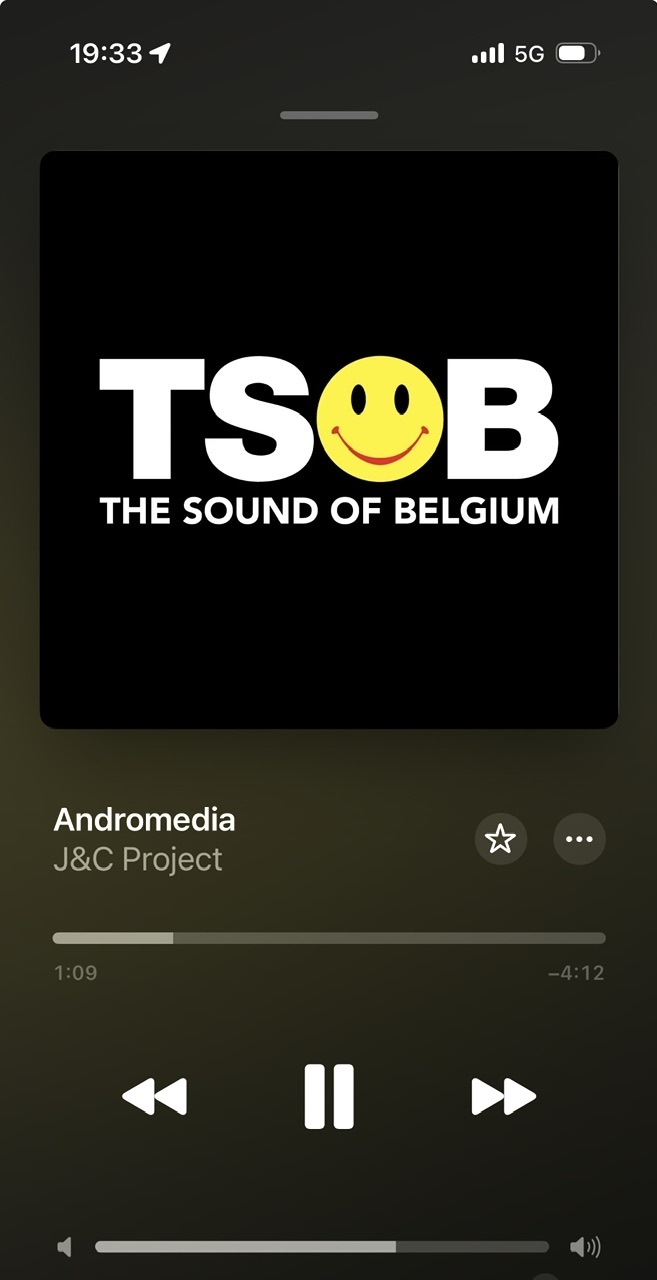Tap the TSOB album artwork
657x1280 pixels.
[x=329, y=440]
